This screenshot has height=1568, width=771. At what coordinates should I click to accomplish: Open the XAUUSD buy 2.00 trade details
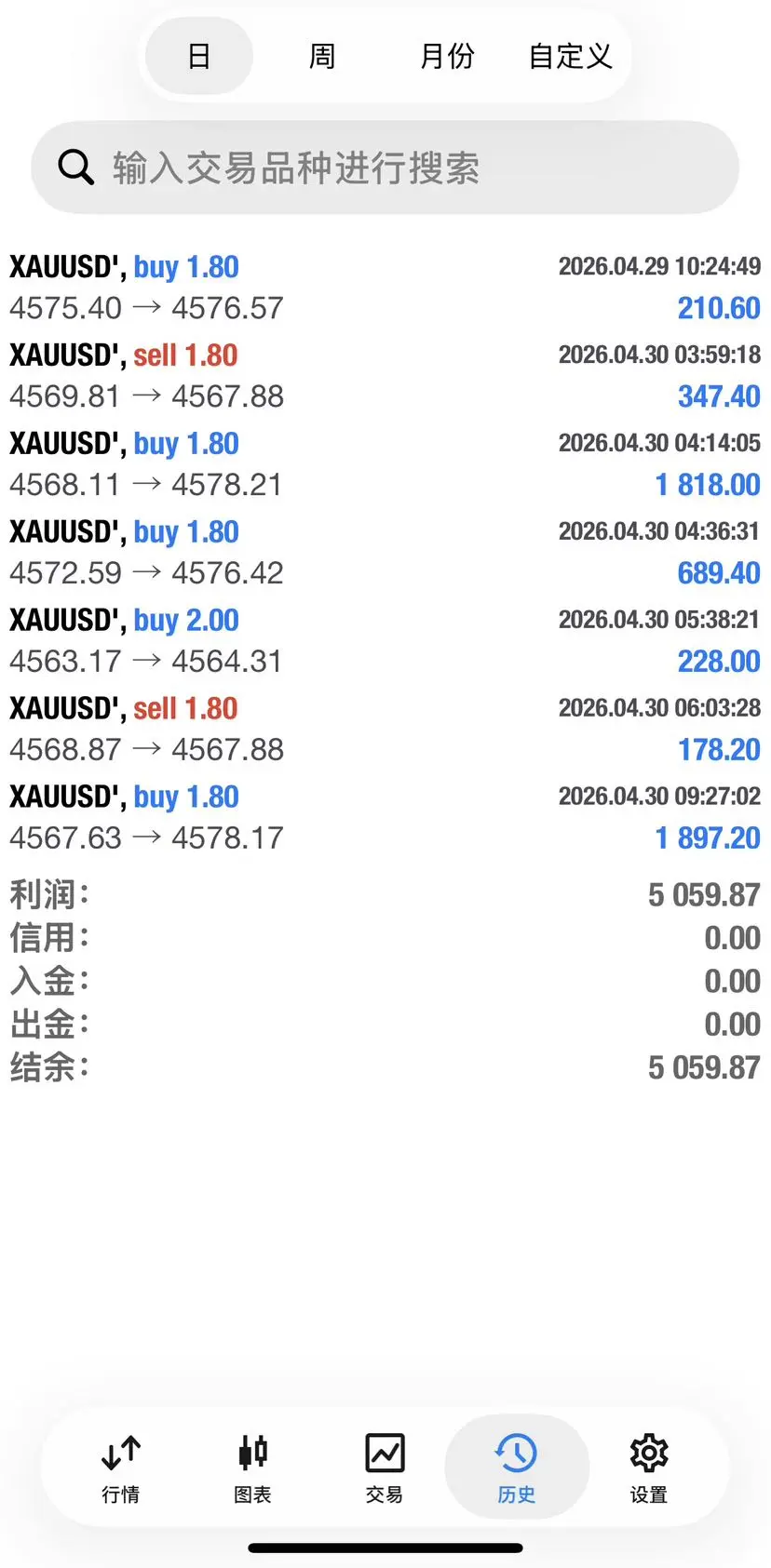(385, 640)
